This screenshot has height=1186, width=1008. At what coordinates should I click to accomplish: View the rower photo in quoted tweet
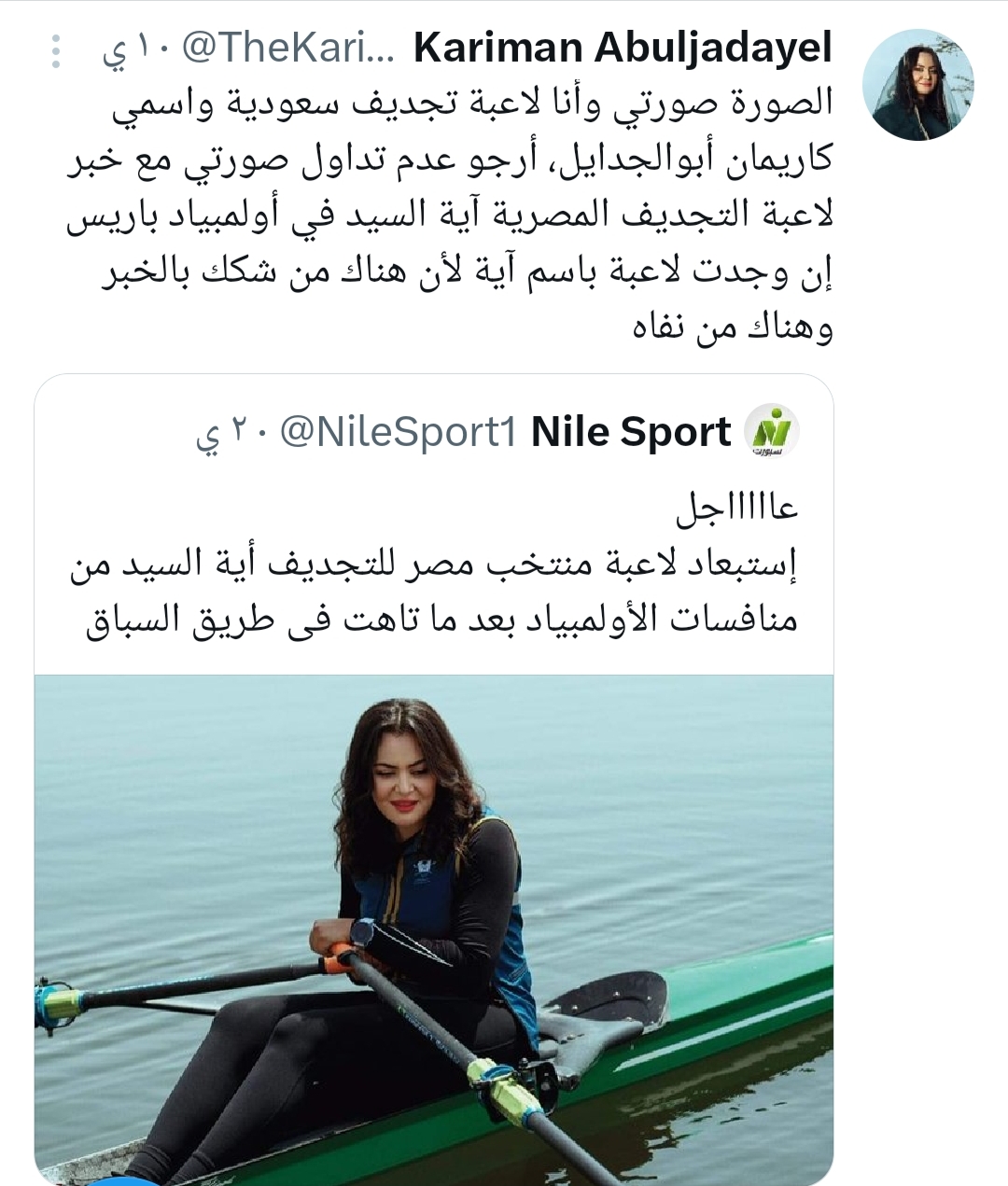click(434, 928)
